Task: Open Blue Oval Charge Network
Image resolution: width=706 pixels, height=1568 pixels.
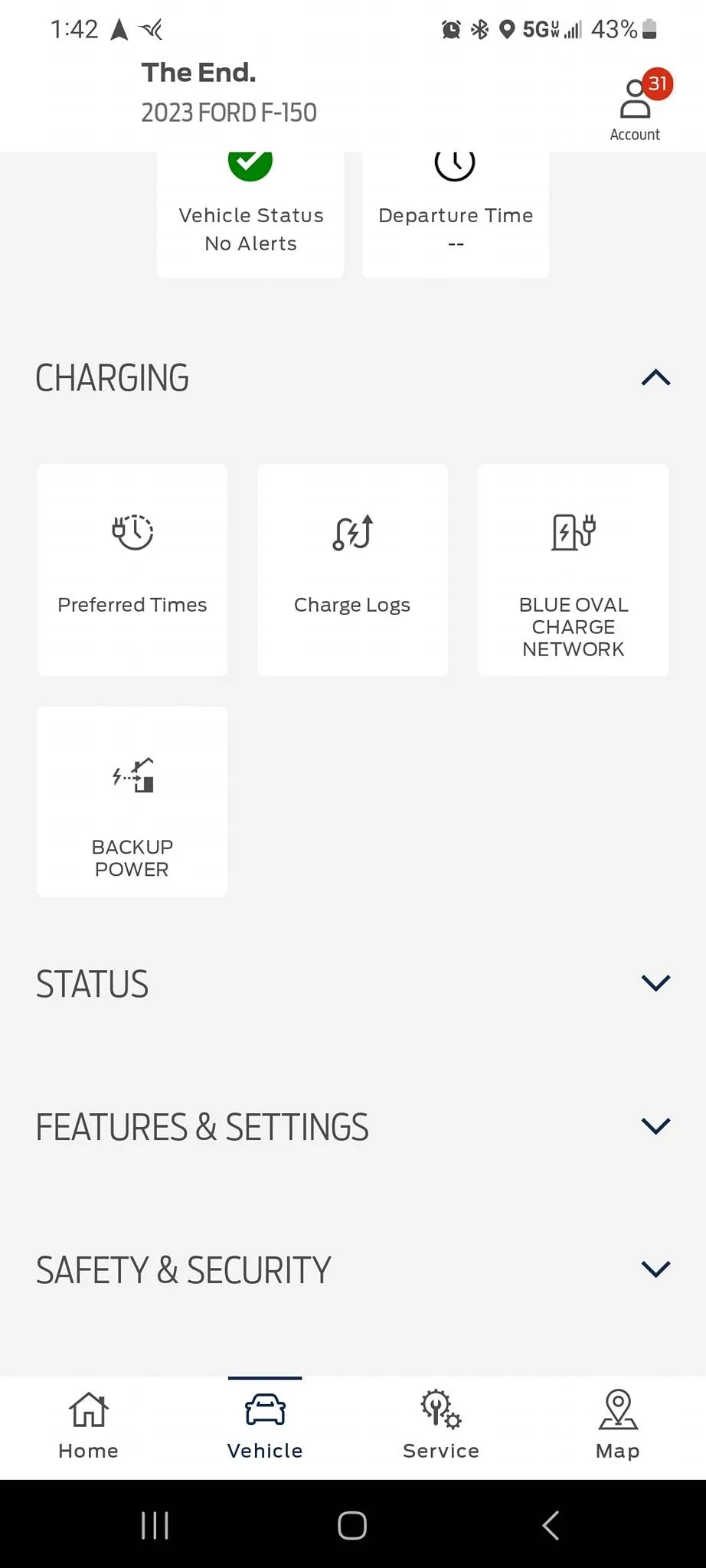Action: tap(573, 570)
